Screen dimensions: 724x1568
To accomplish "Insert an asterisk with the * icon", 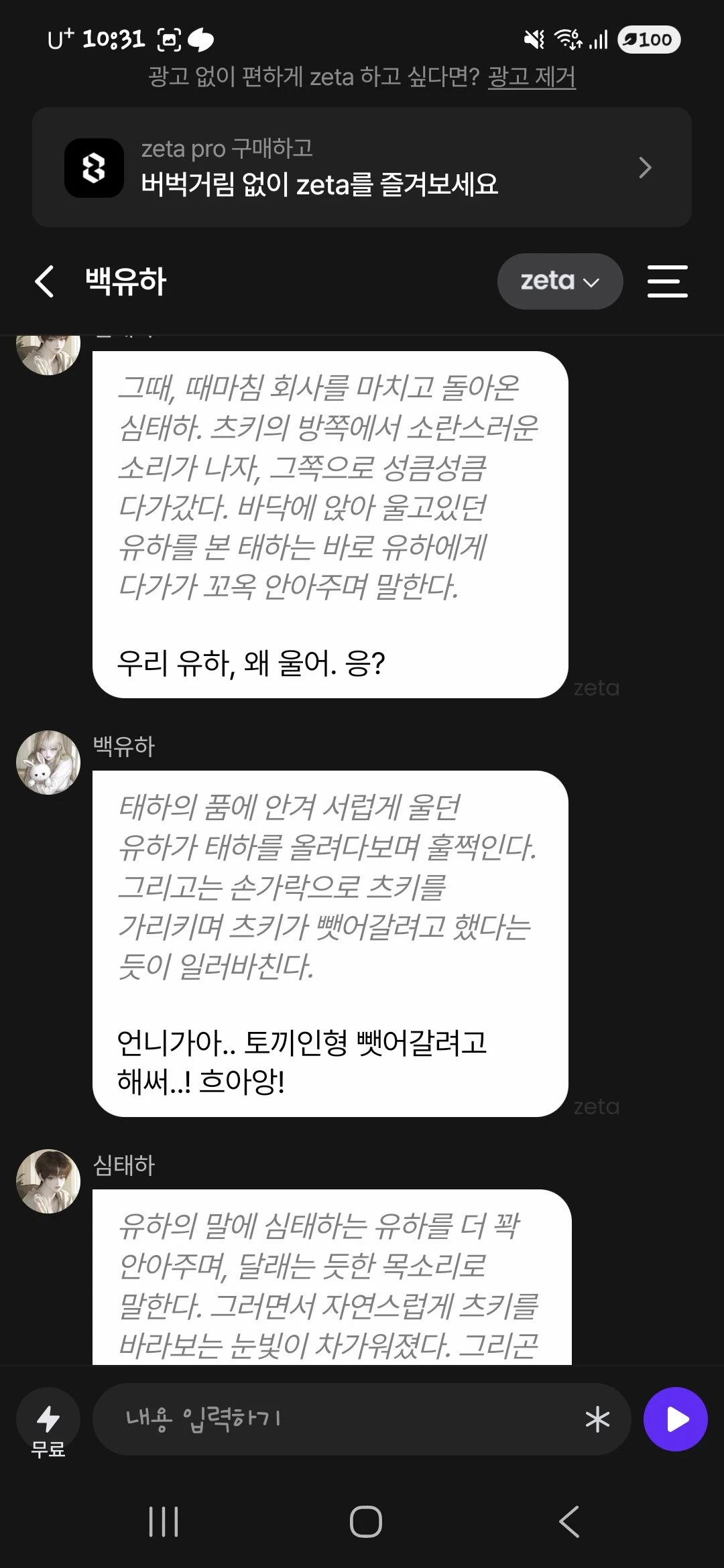I will pos(597,1419).
